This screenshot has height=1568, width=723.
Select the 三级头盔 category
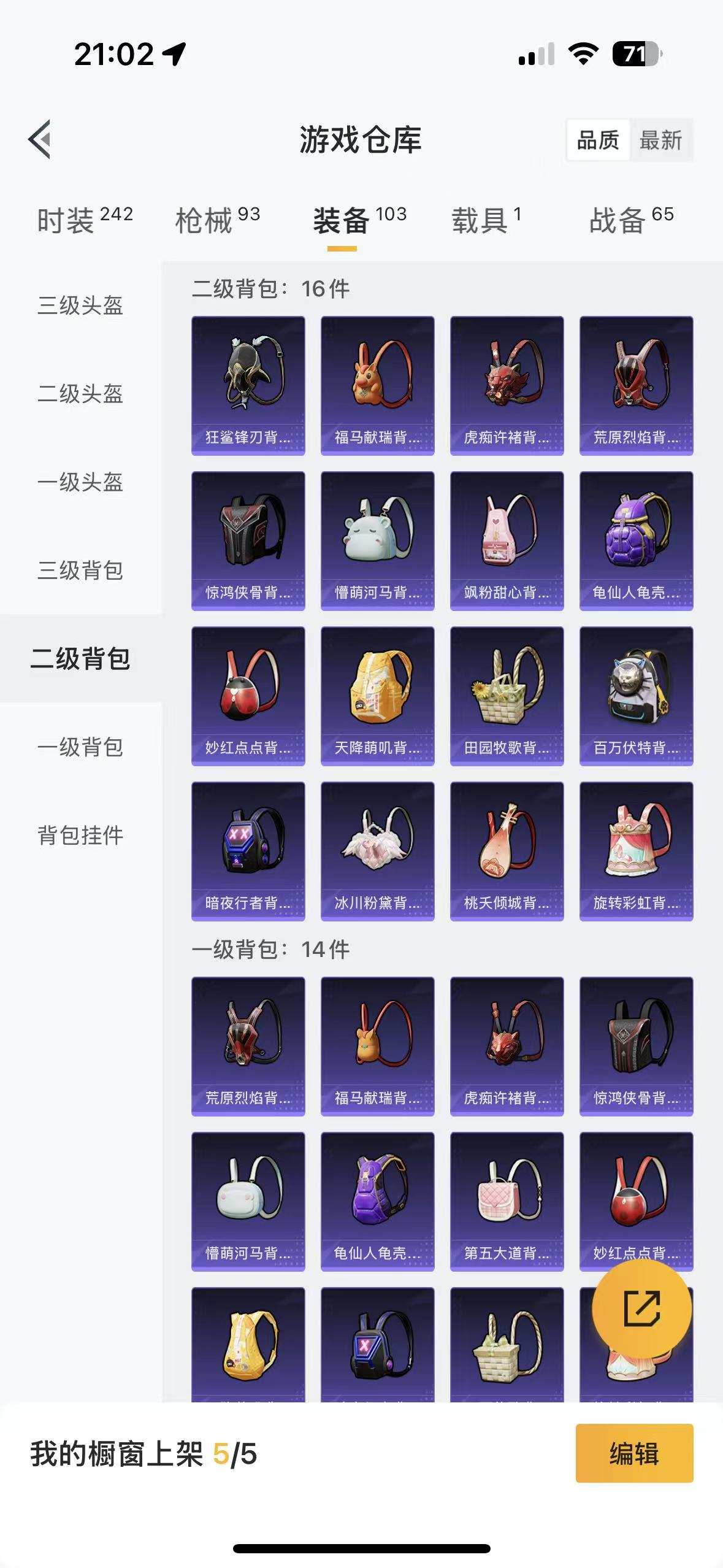pyautogui.click(x=80, y=308)
